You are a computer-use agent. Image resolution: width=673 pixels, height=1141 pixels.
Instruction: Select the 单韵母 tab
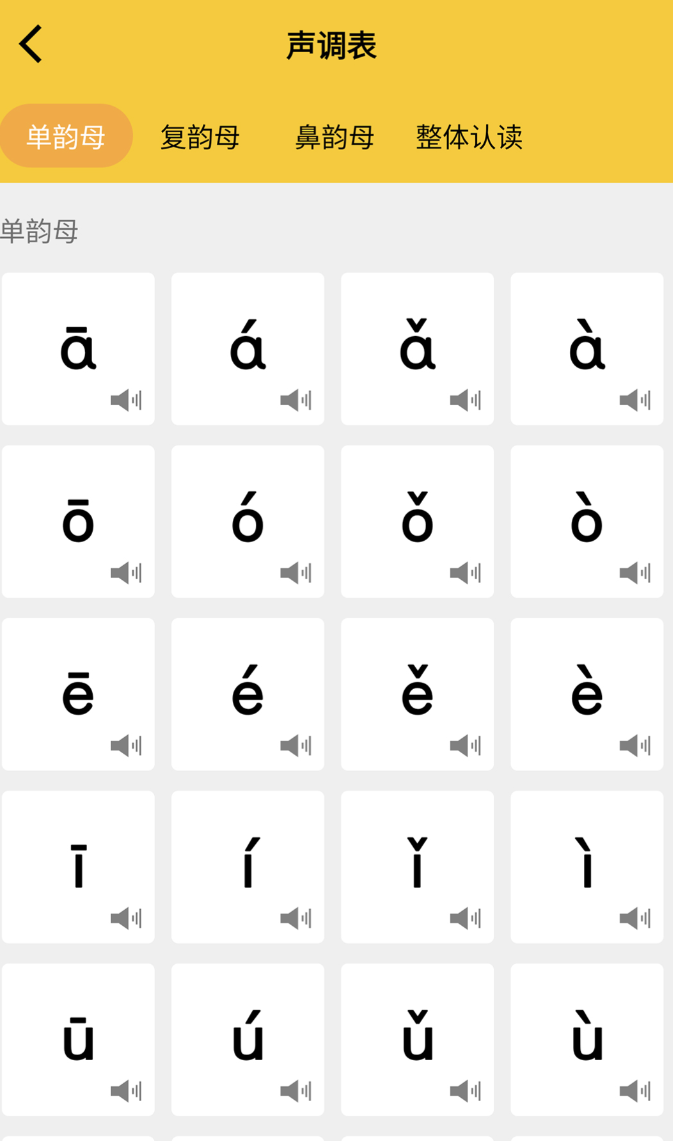66,136
